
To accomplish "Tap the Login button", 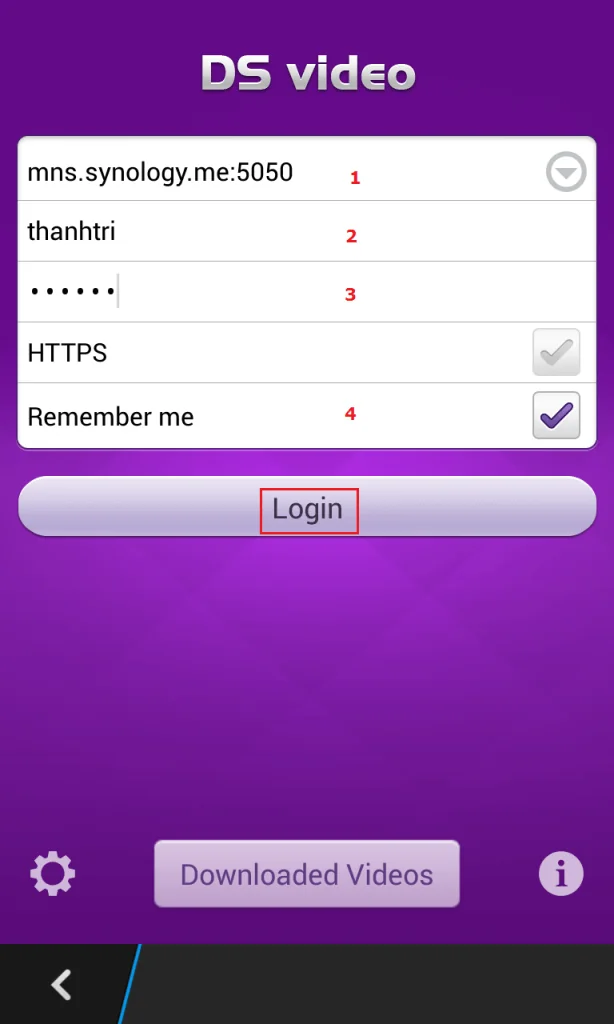I will (x=308, y=509).
